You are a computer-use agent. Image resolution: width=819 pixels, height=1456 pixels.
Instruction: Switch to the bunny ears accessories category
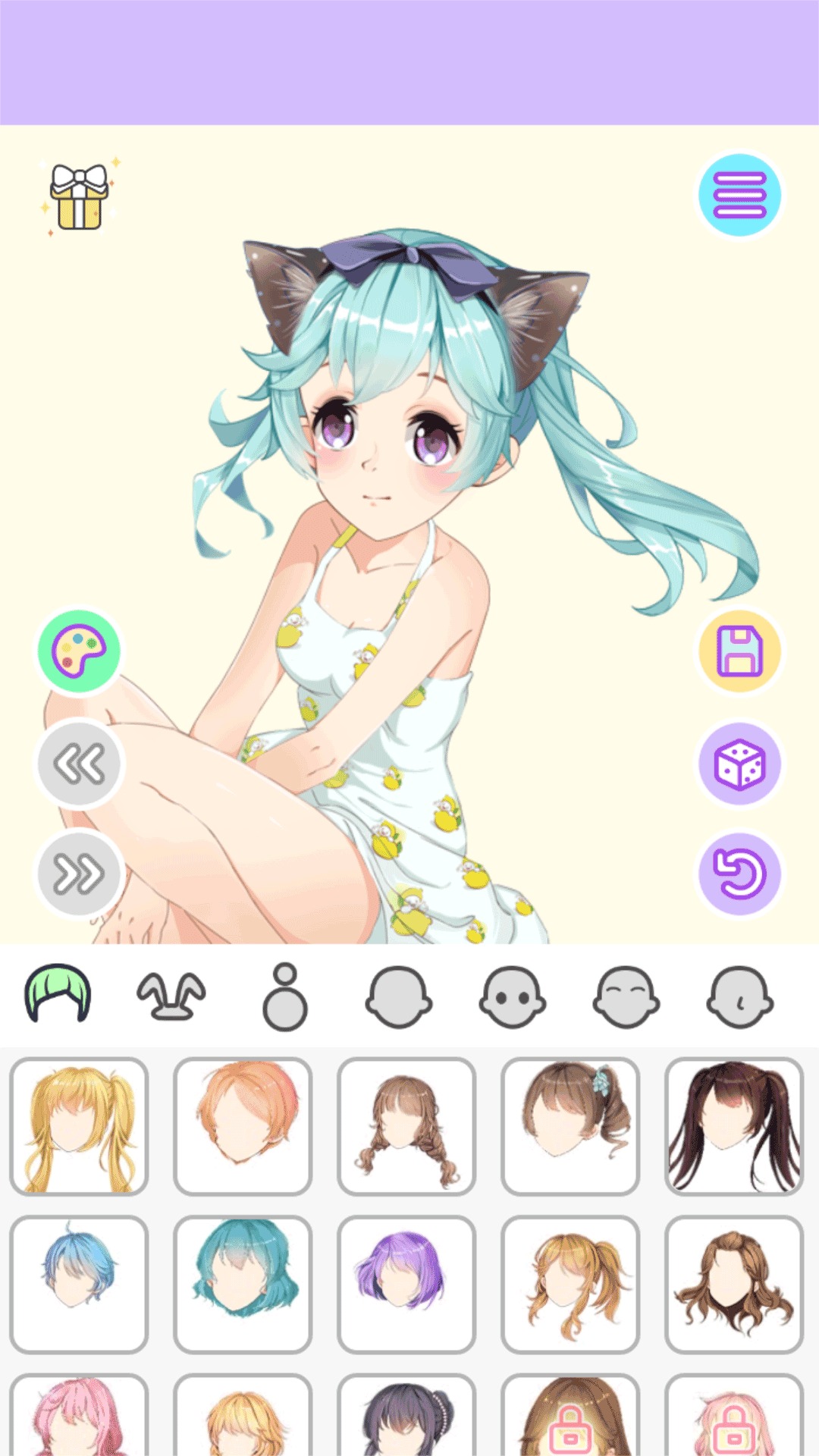172,993
